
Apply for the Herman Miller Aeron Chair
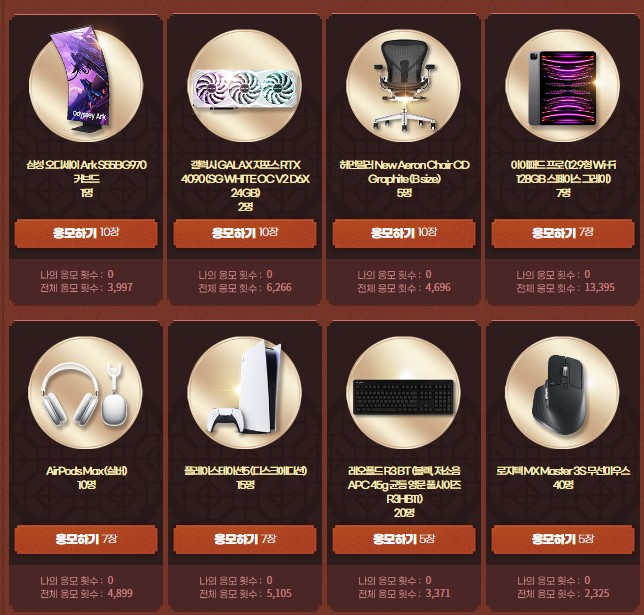point(404,233)
